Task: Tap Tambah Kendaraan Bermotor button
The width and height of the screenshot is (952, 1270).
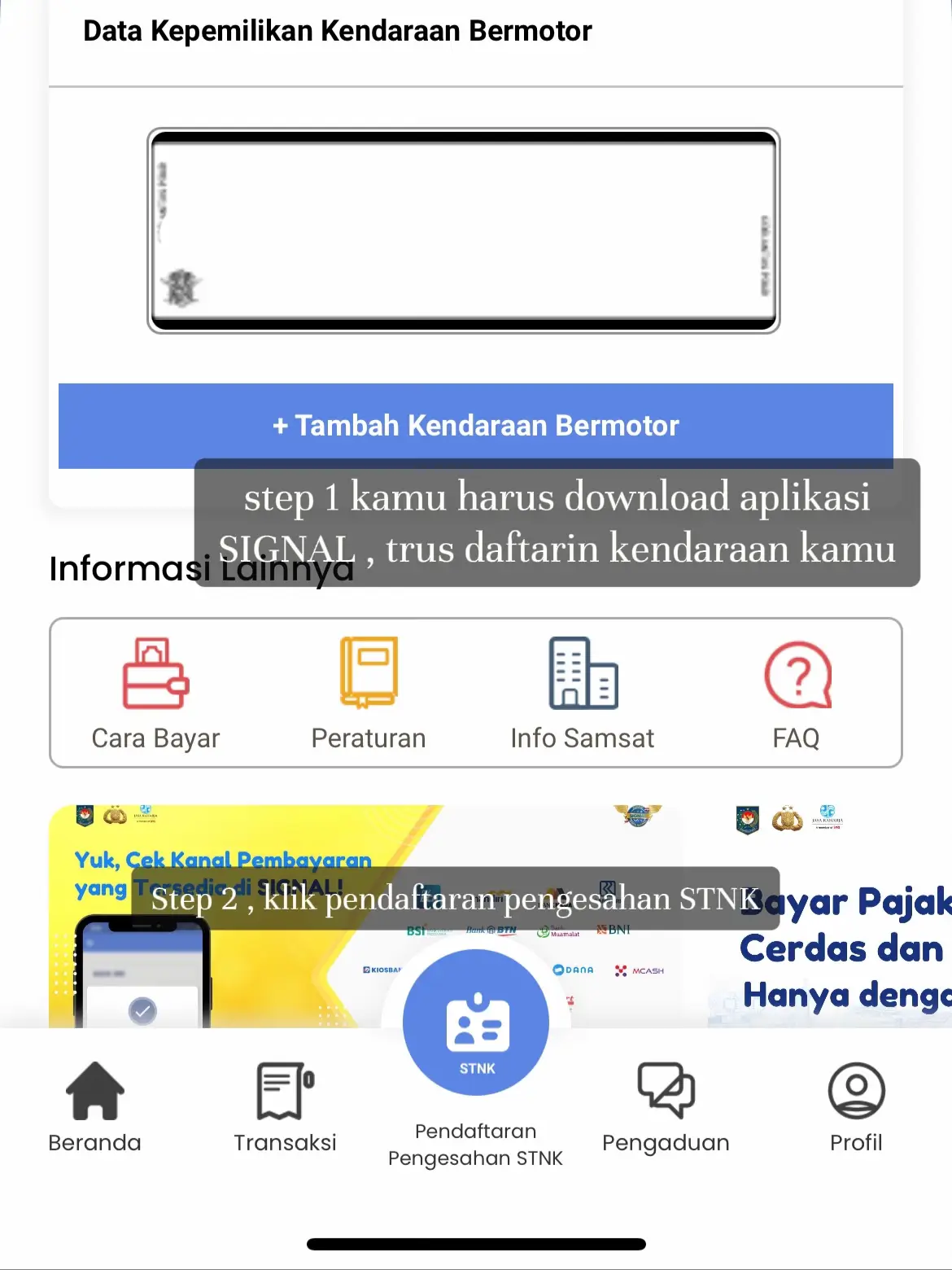Action: 475,425
